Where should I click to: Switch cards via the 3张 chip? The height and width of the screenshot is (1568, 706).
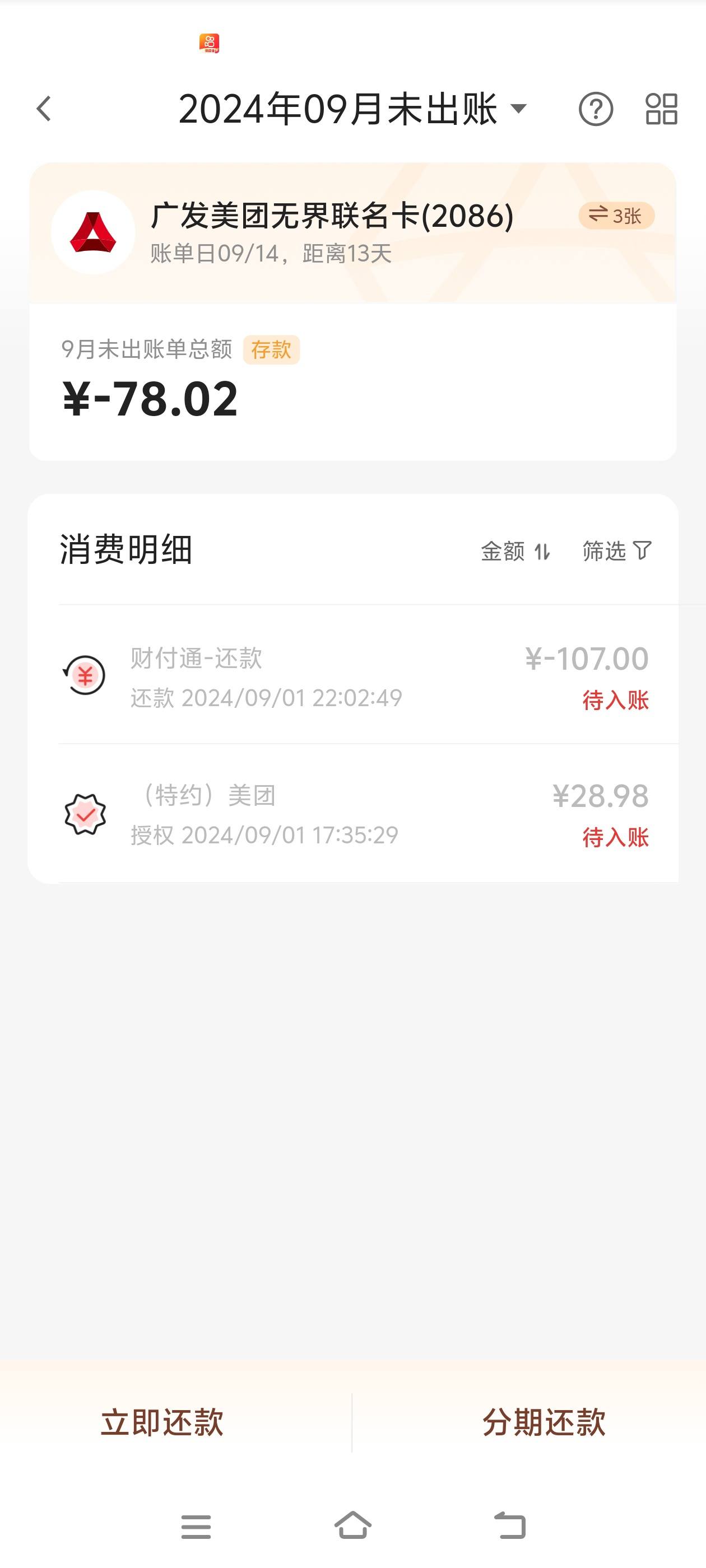click(616, 216)
